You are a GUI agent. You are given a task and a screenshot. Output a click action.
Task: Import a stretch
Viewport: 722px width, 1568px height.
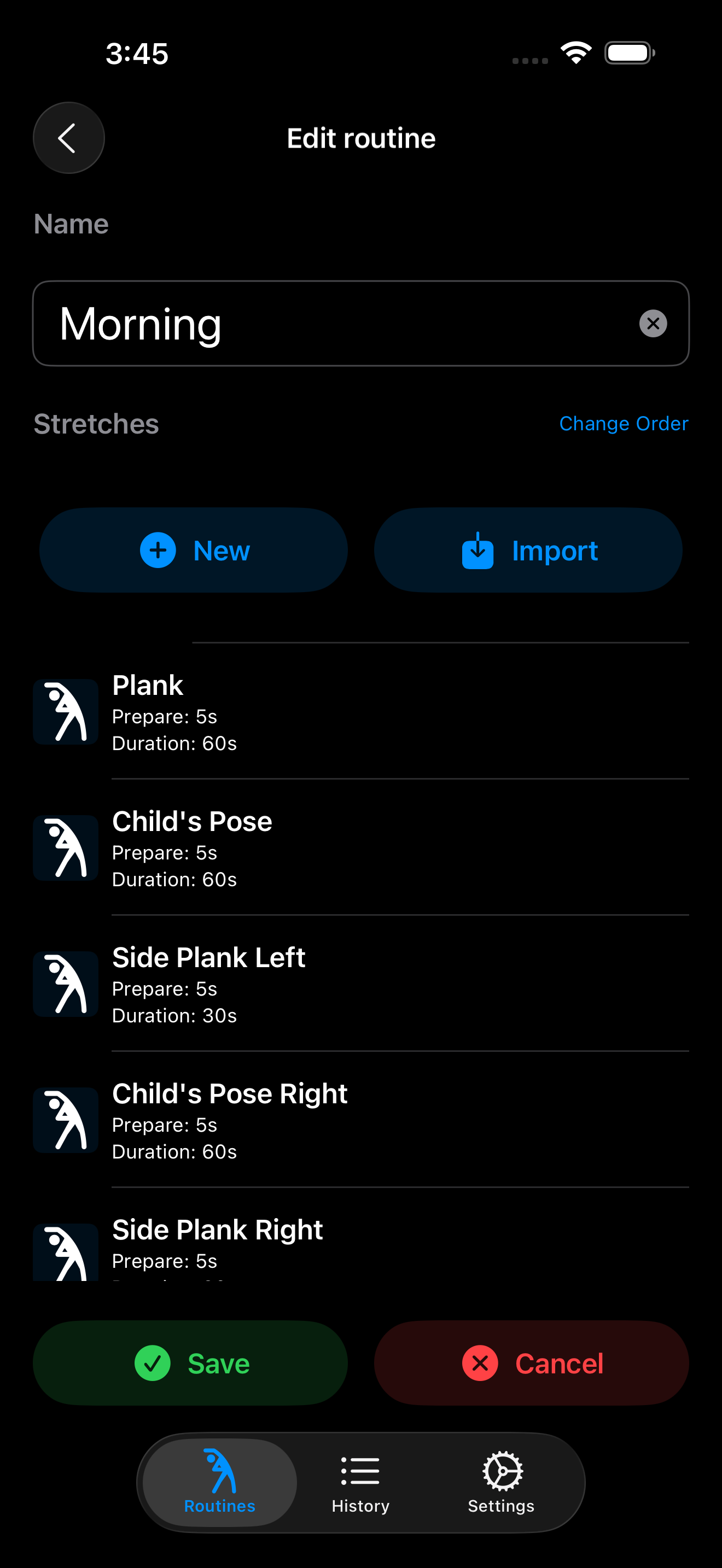click(528, 550)
